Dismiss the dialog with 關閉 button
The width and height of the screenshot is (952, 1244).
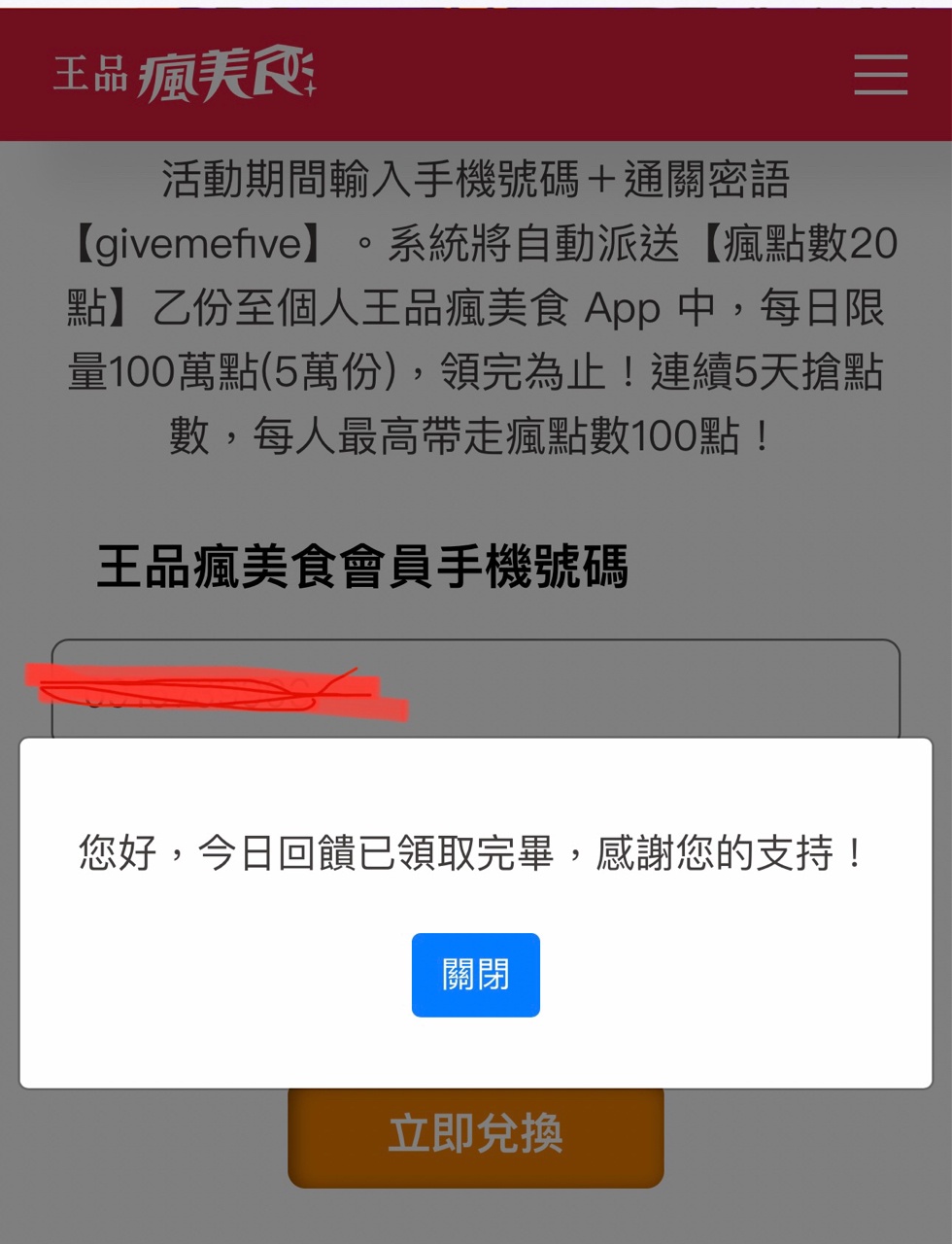(475, 975)
